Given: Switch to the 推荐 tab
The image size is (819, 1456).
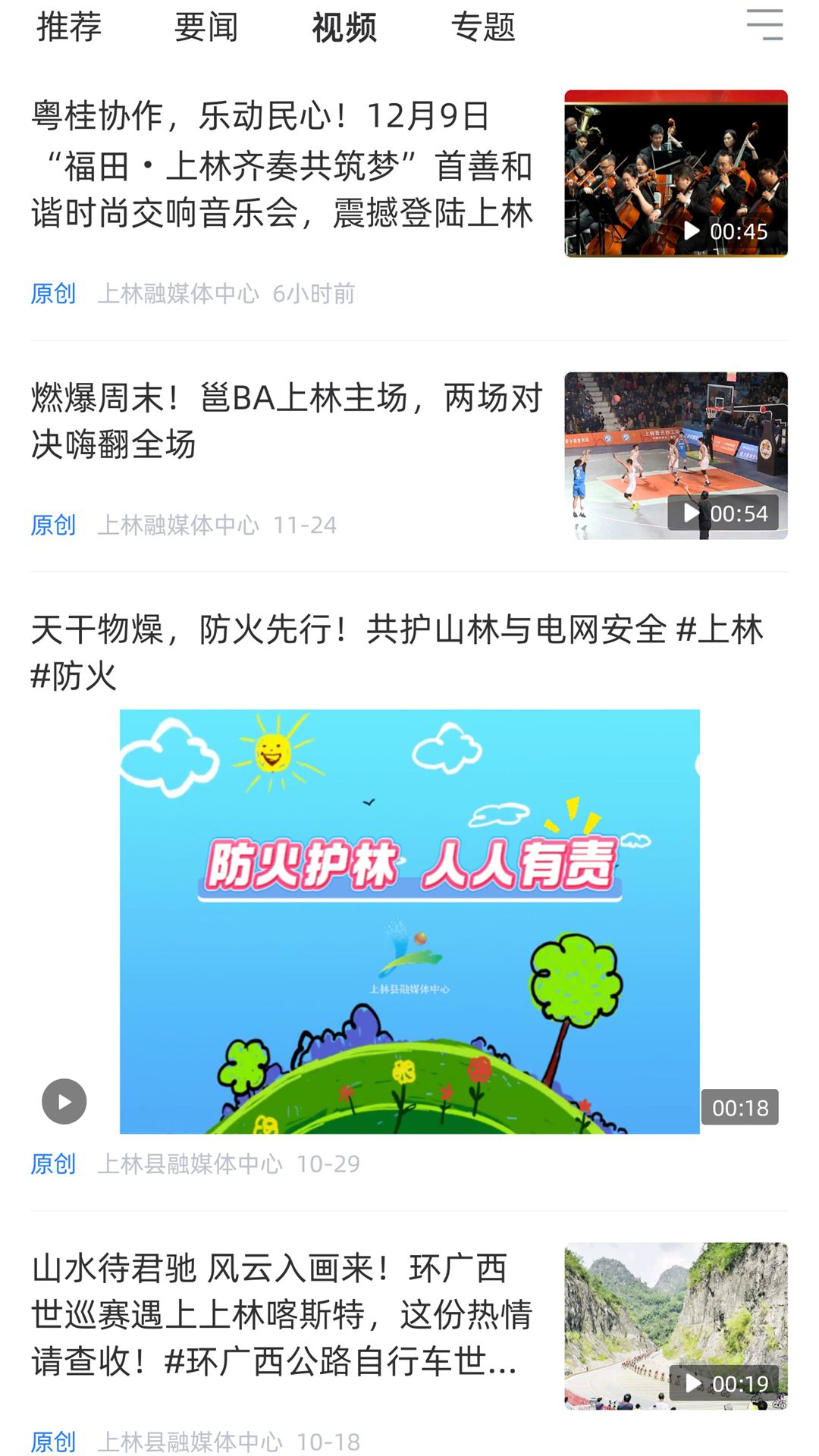Looking at the screenshot, I should (67, 27).
